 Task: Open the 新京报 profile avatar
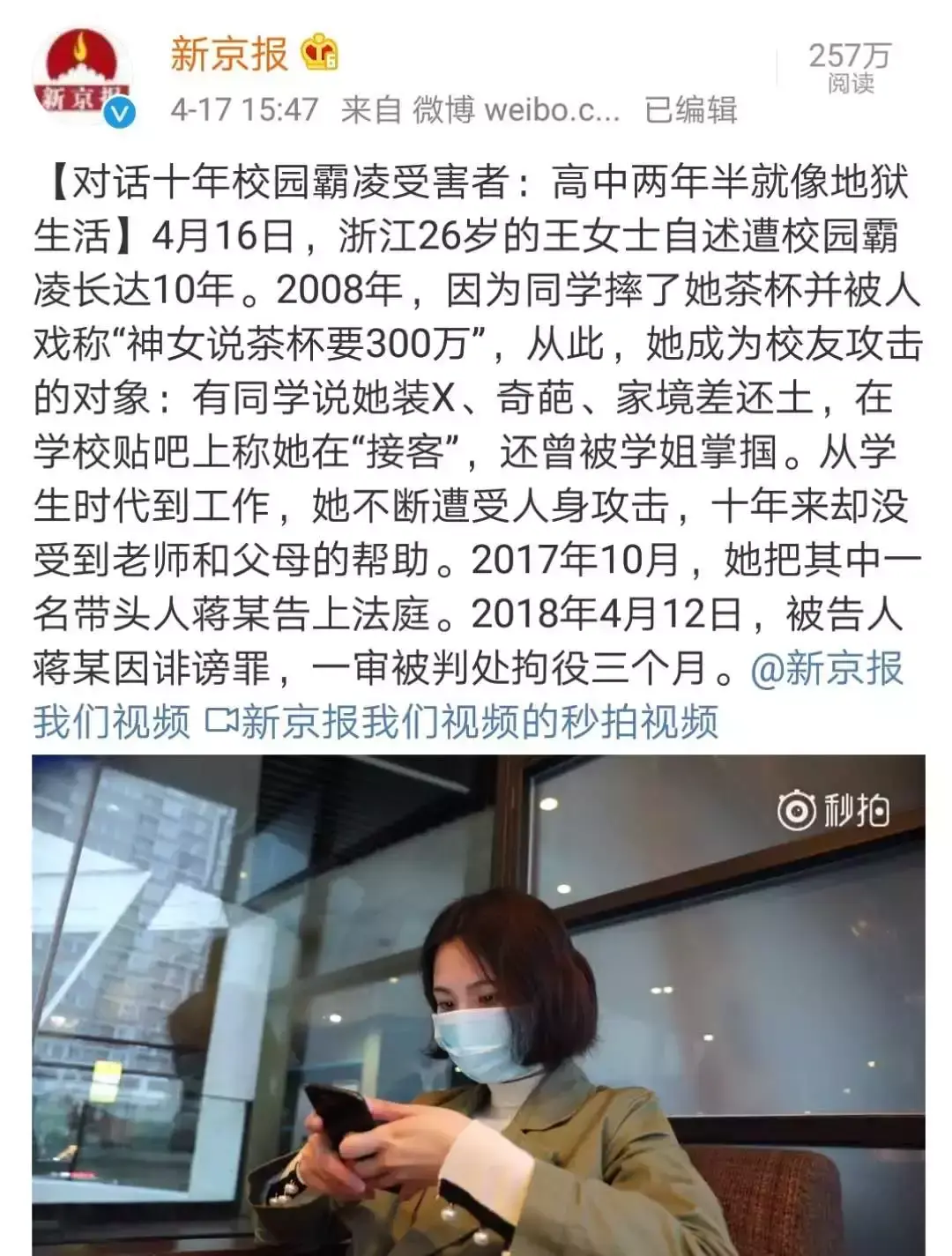pyautogui.click(x=82, y=79)
